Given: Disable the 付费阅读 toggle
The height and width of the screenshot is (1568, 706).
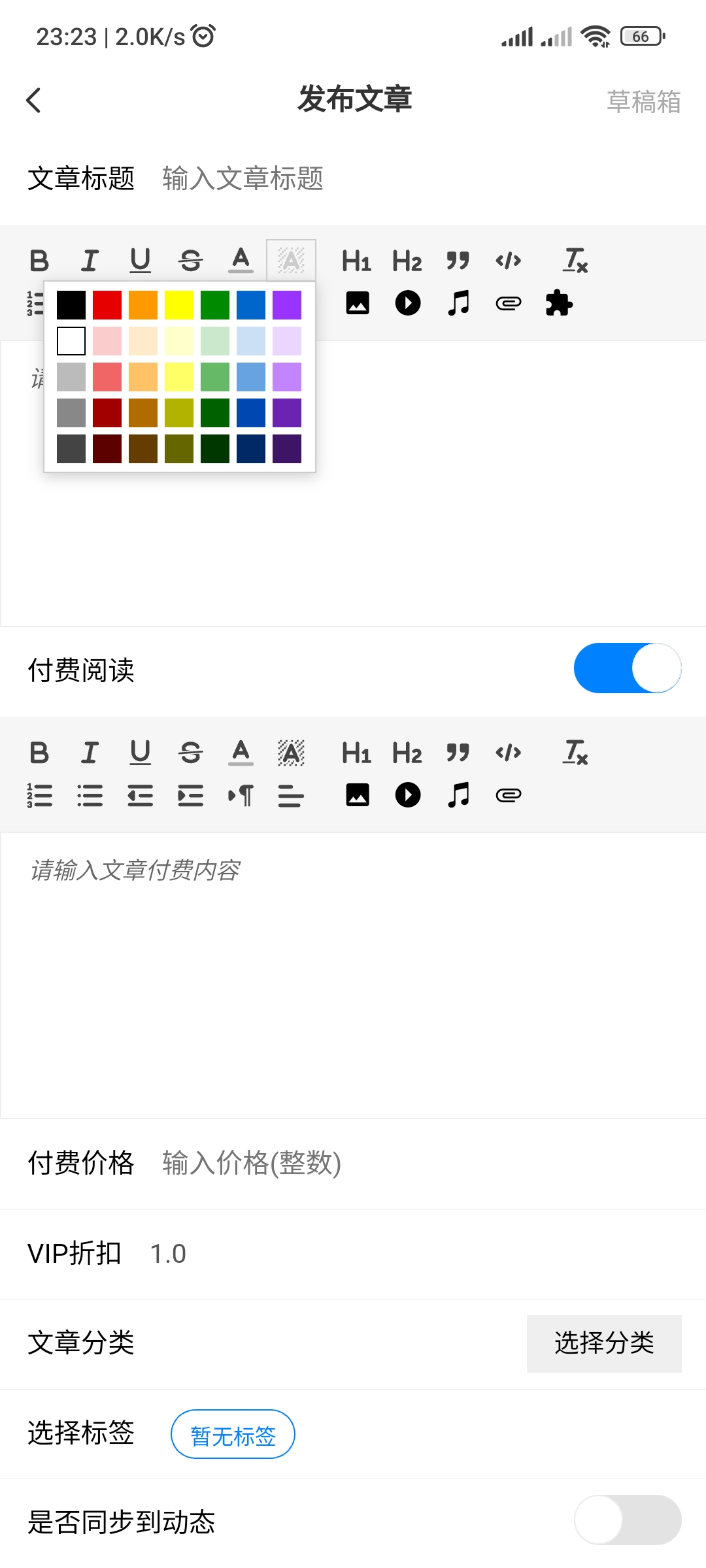Looking at the screenshot, I should point(628,667).
